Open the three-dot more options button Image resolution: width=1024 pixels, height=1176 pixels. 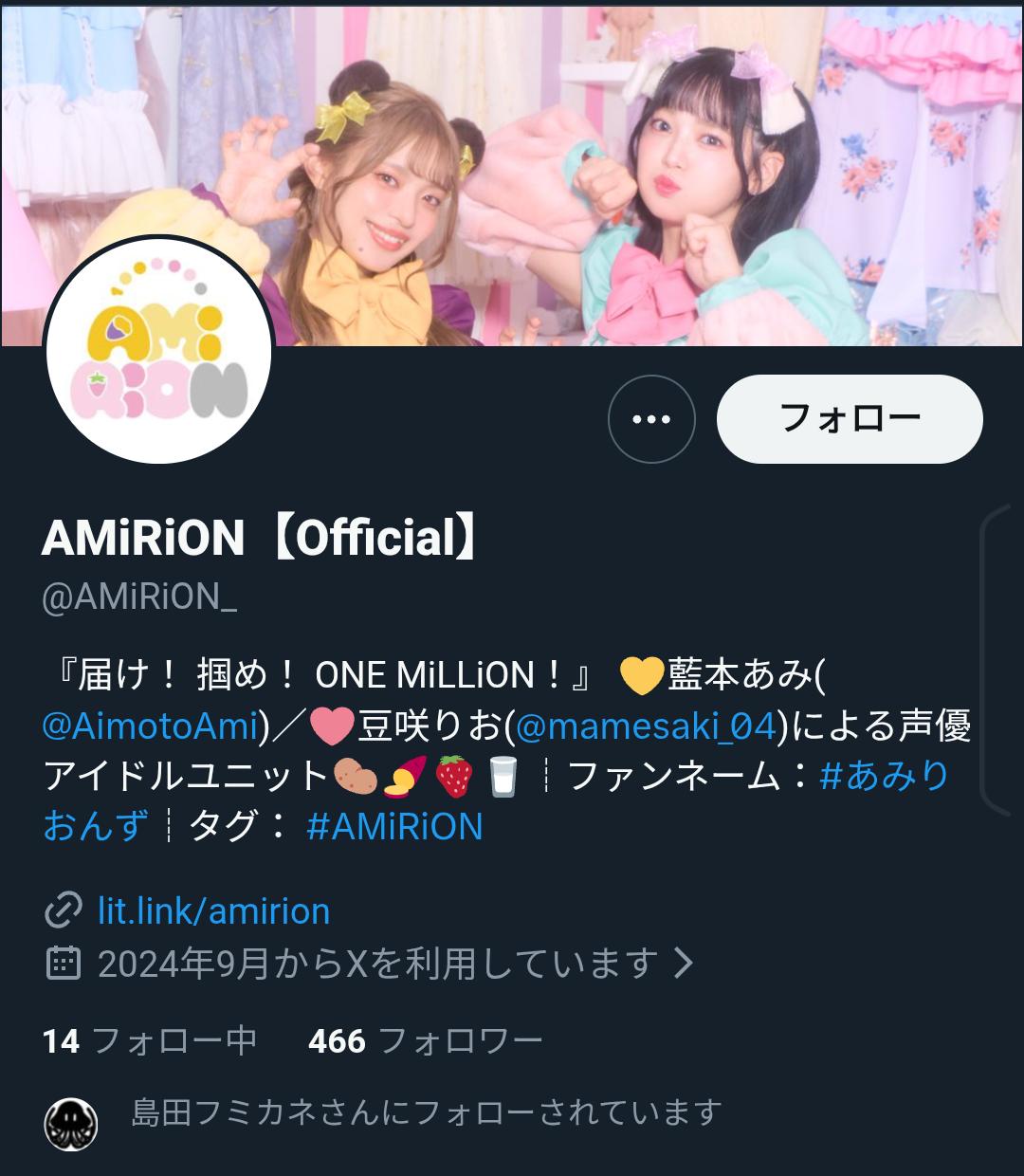[651, 419]
